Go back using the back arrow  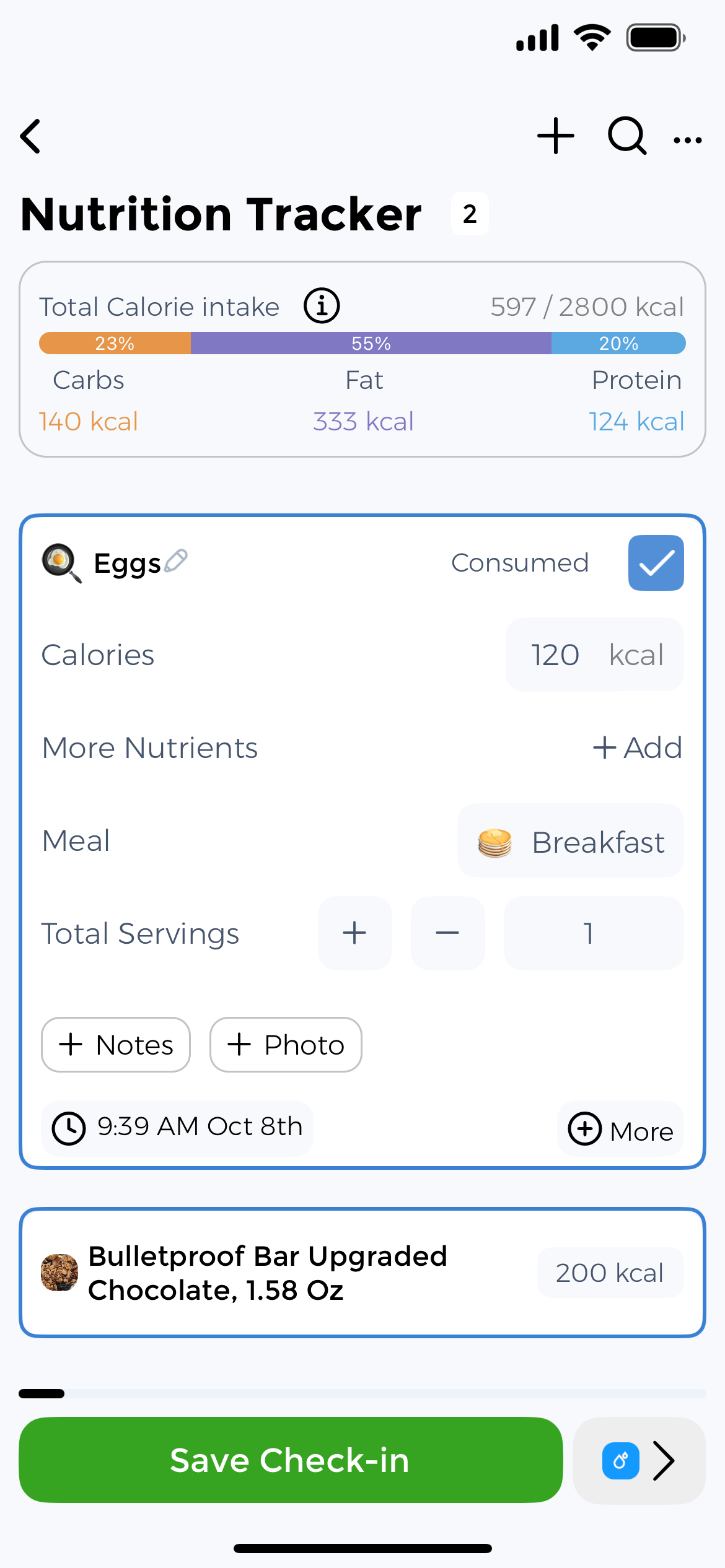(30, 136)
